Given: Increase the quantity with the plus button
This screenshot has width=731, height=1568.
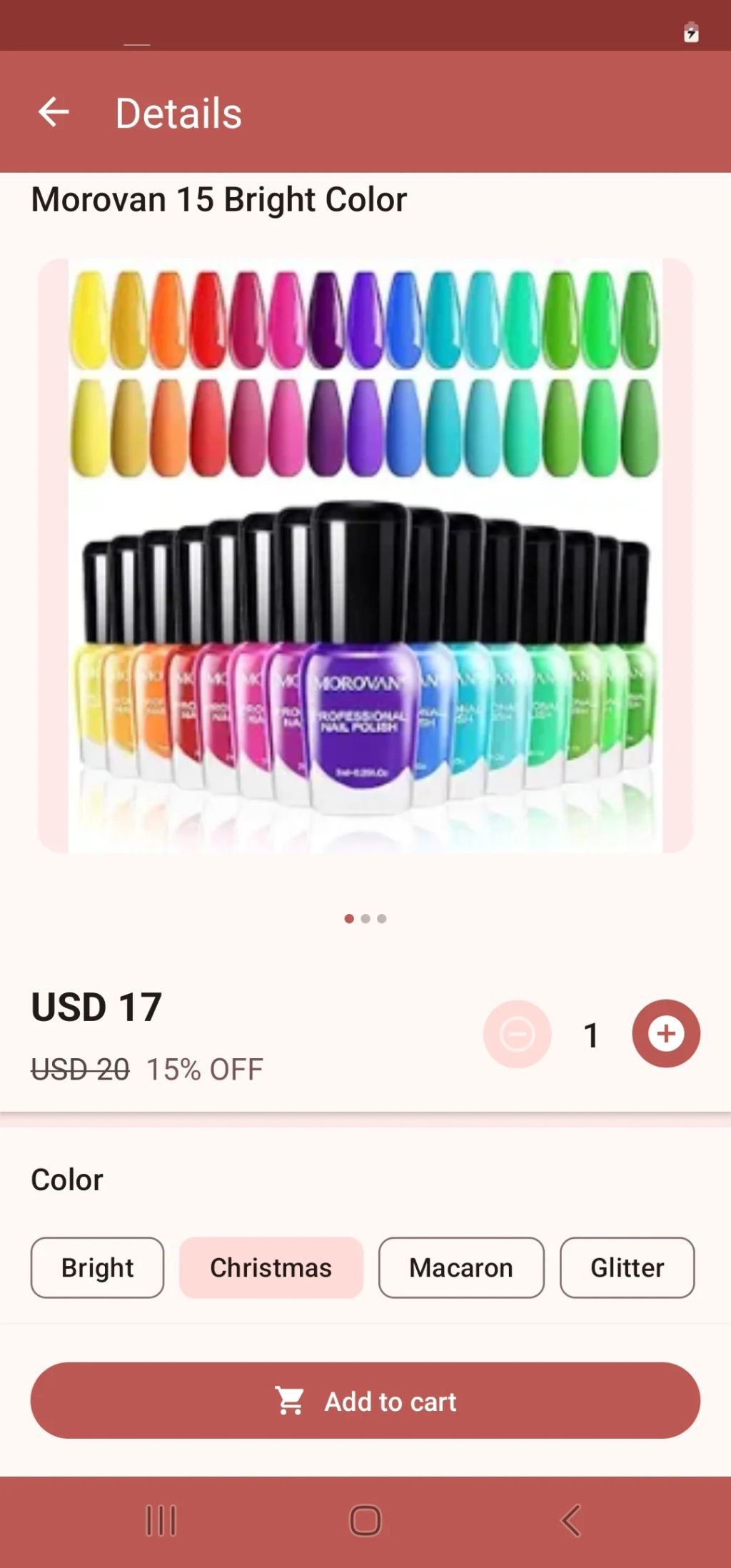Looking at the screenshot, I should tap(665, 1033).
